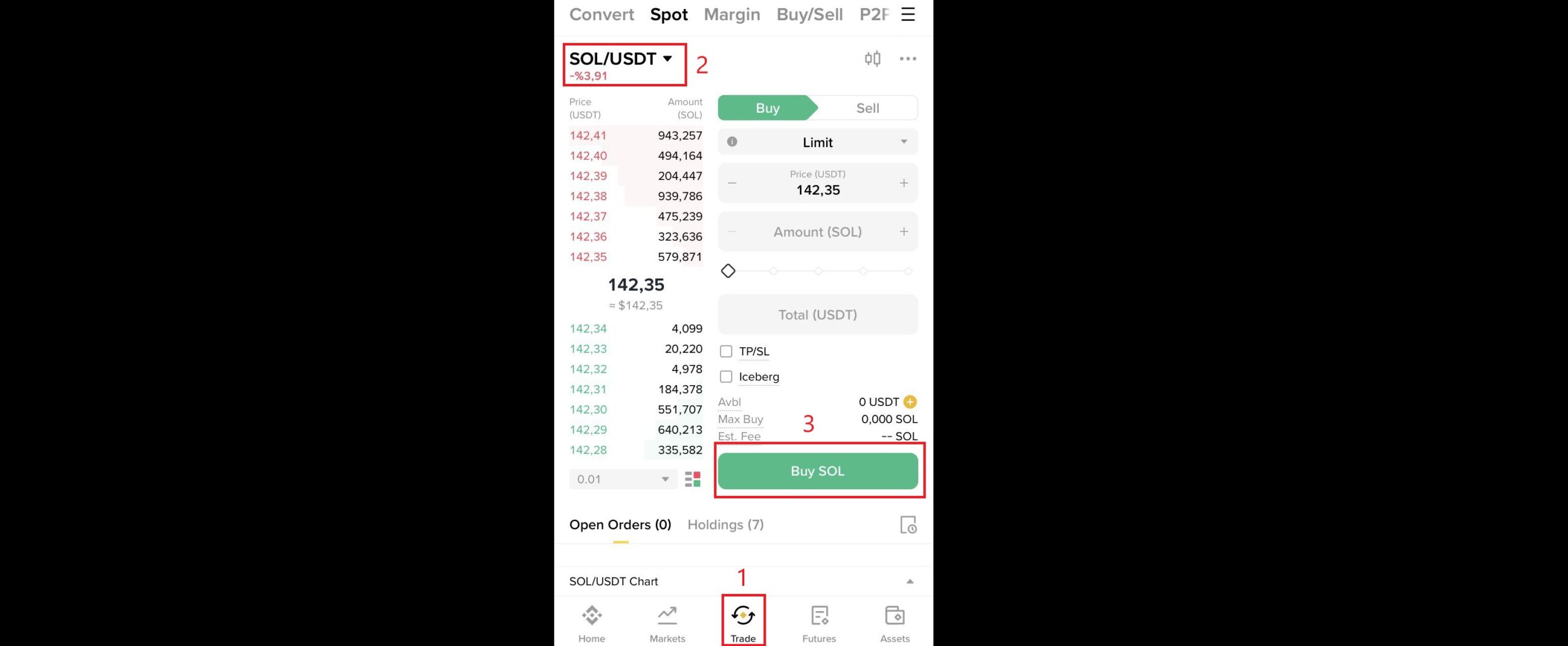Viewport: 1568px width, 646px height.
Task: Tap the Total (USDT) field
Action: click(817, 315)
